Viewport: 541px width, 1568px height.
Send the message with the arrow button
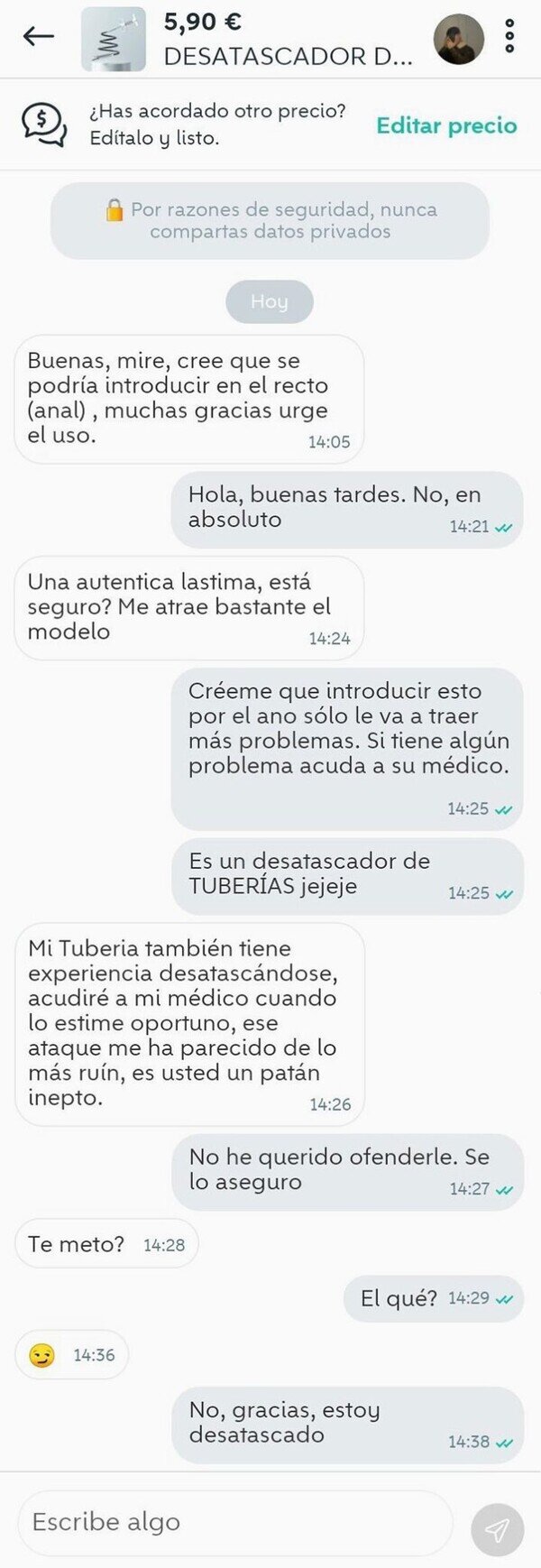(497, 1529)
